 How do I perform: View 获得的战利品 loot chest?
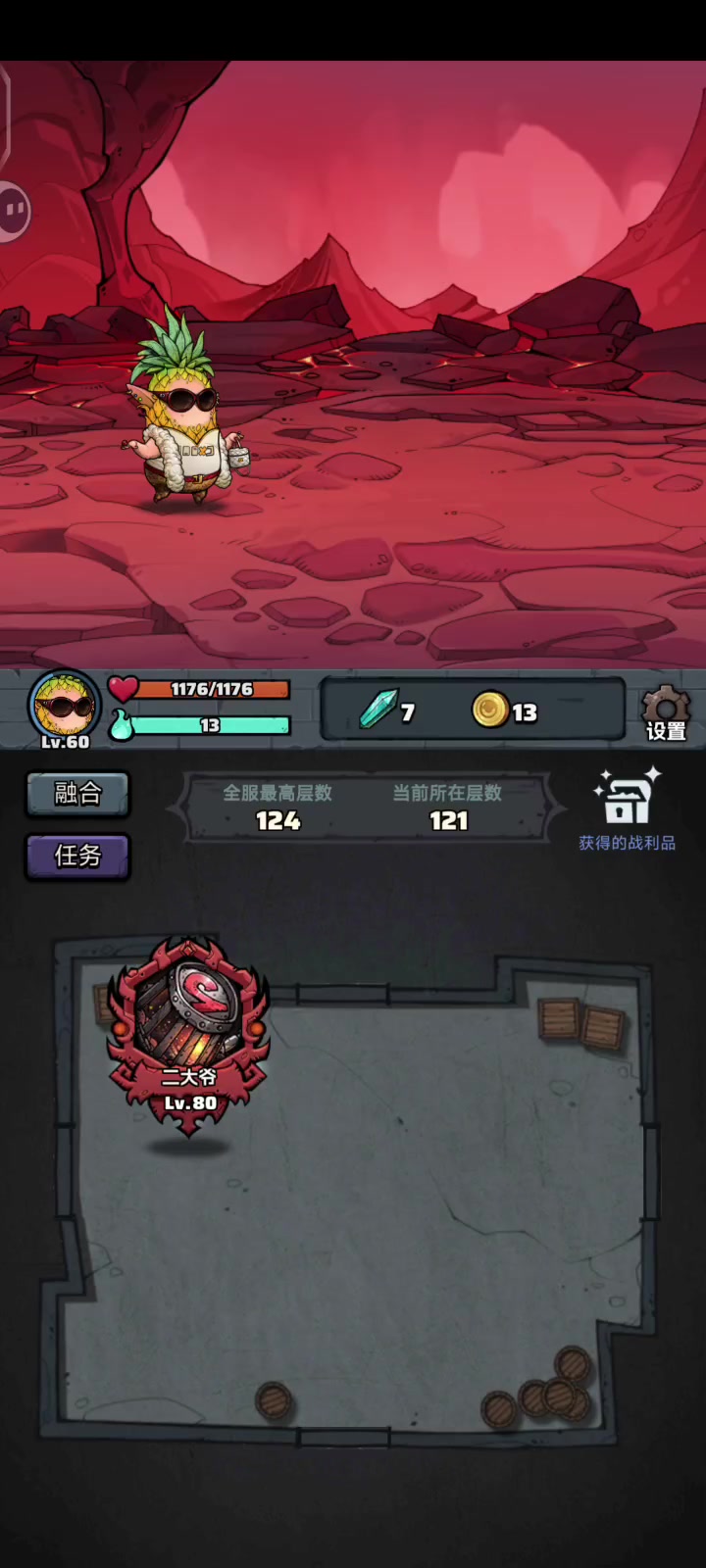coord(627,809)
